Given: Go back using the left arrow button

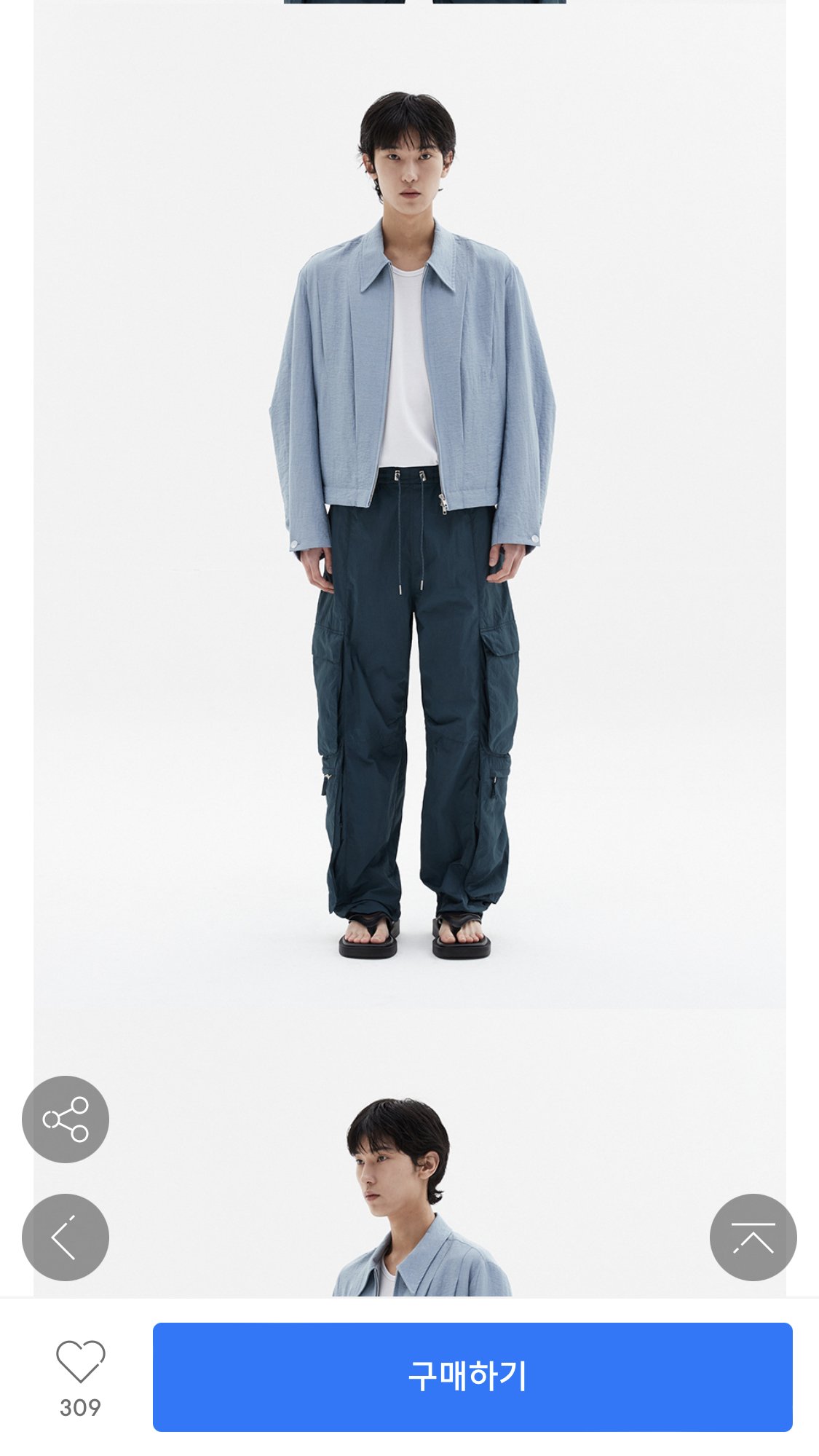Looking at the screenshot, I should (66, 1237).
